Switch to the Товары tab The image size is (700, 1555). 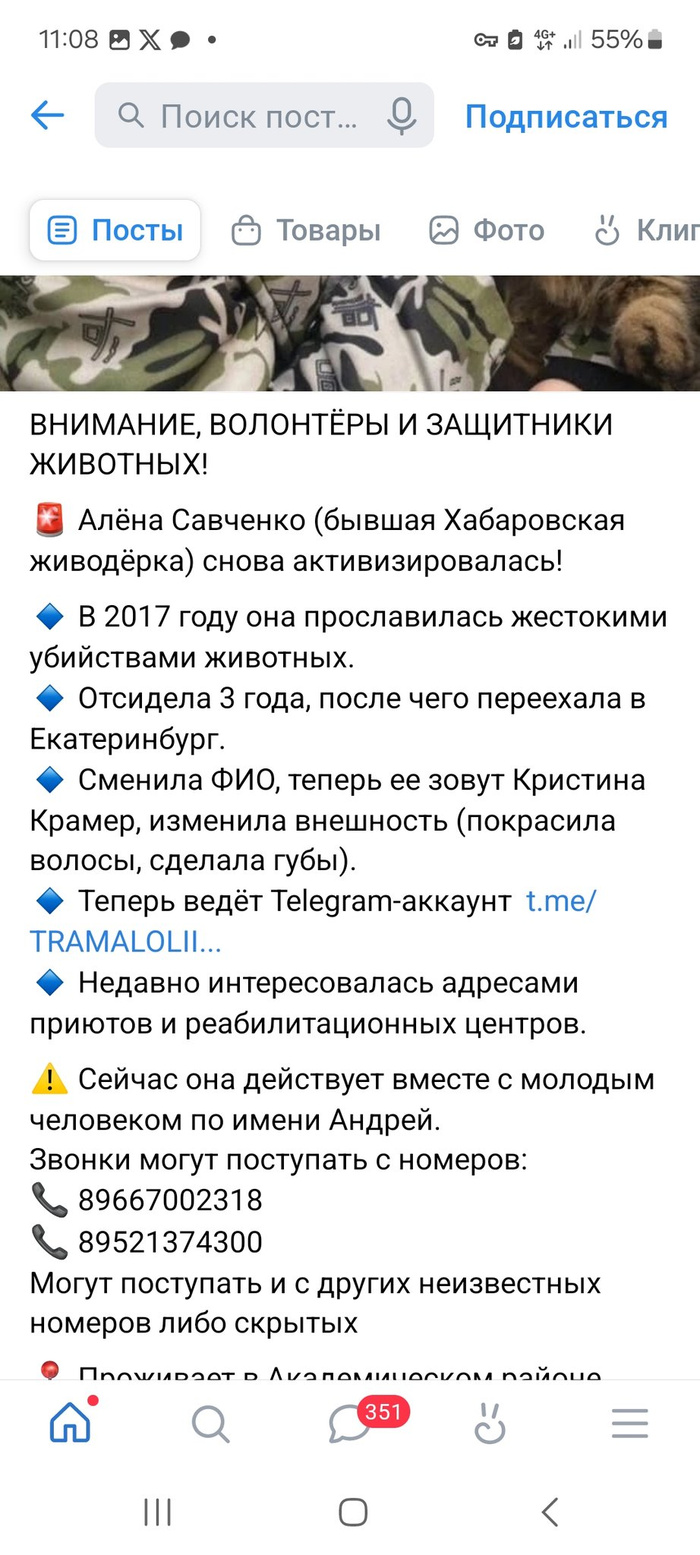(306, 231)
